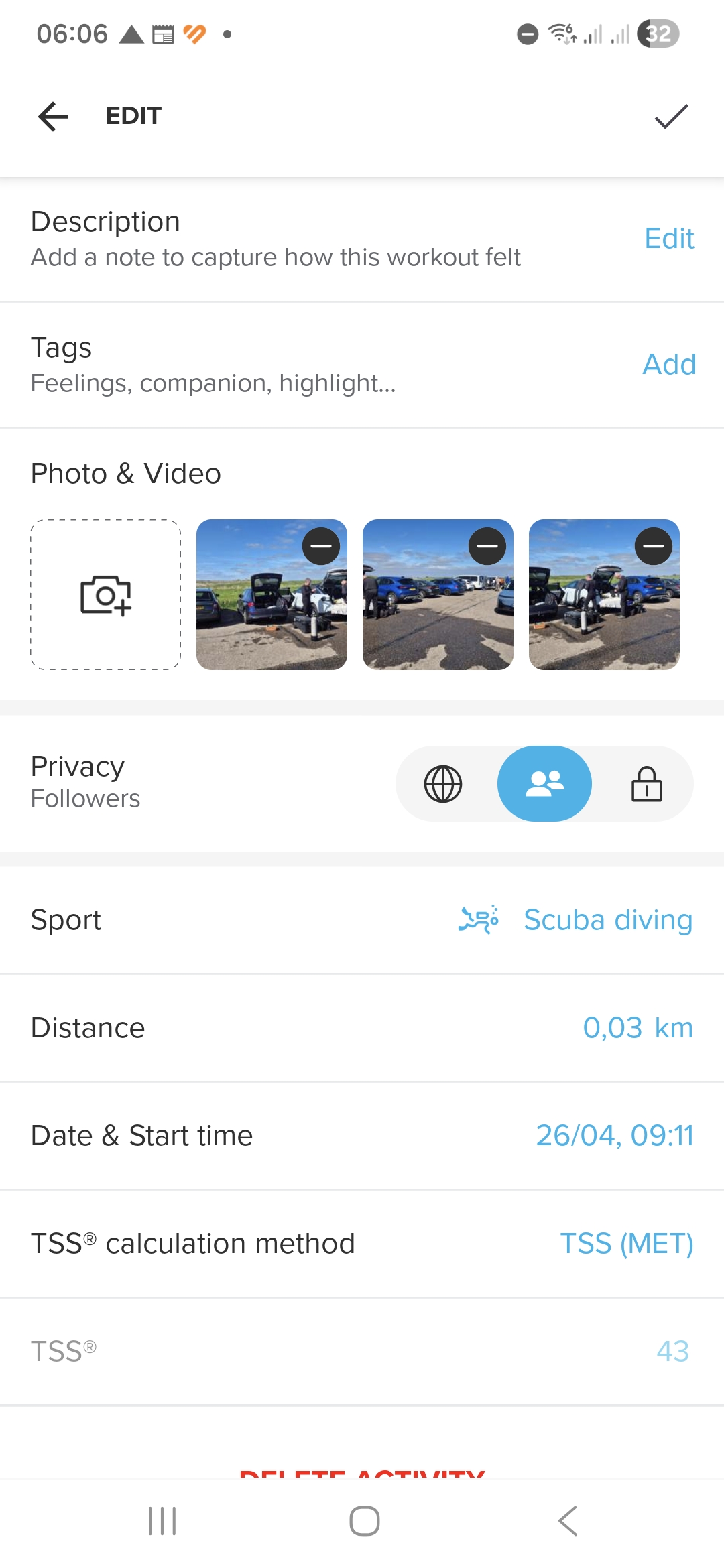Open Date & Start time picker
724x1568 pixels.
click(615, 1135)
